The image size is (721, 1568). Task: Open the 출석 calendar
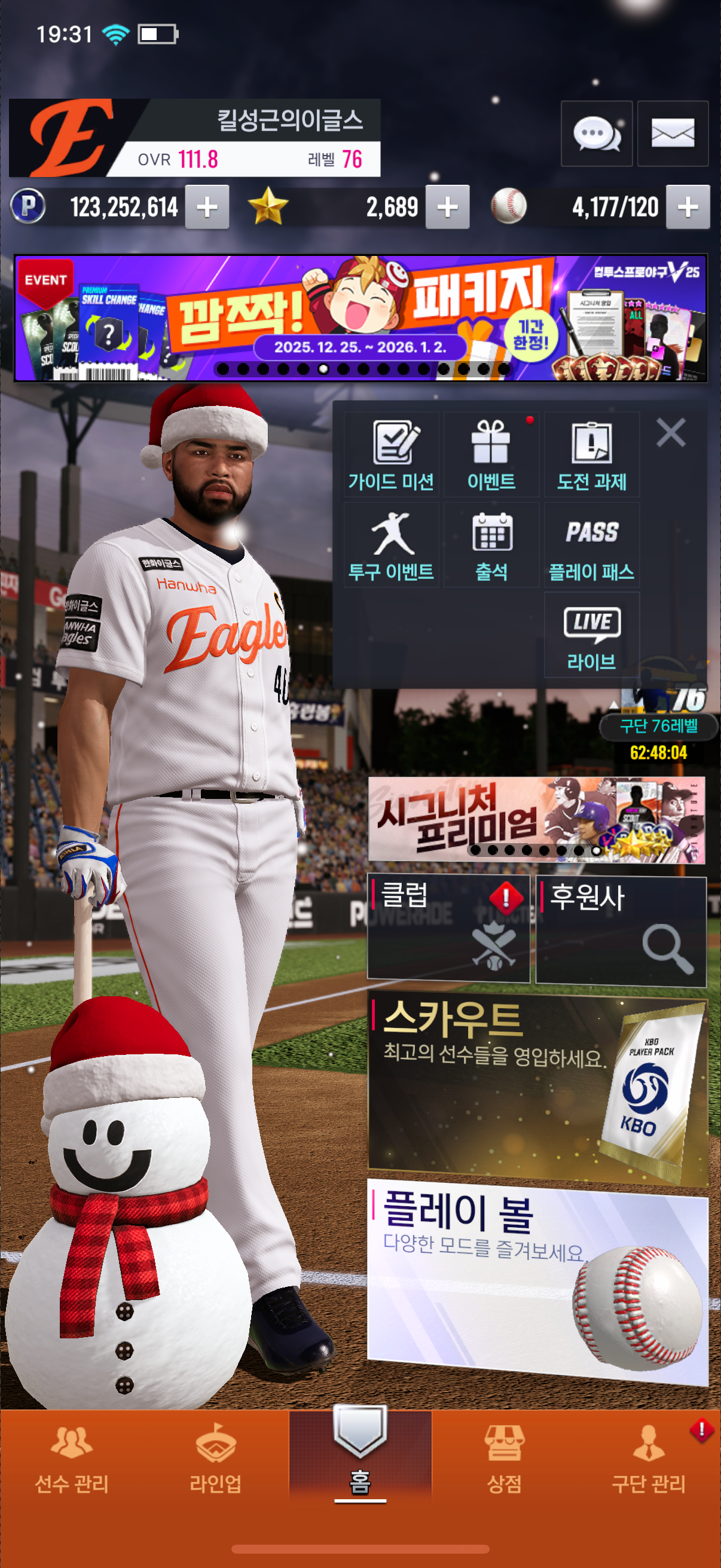tap(491, 545)
